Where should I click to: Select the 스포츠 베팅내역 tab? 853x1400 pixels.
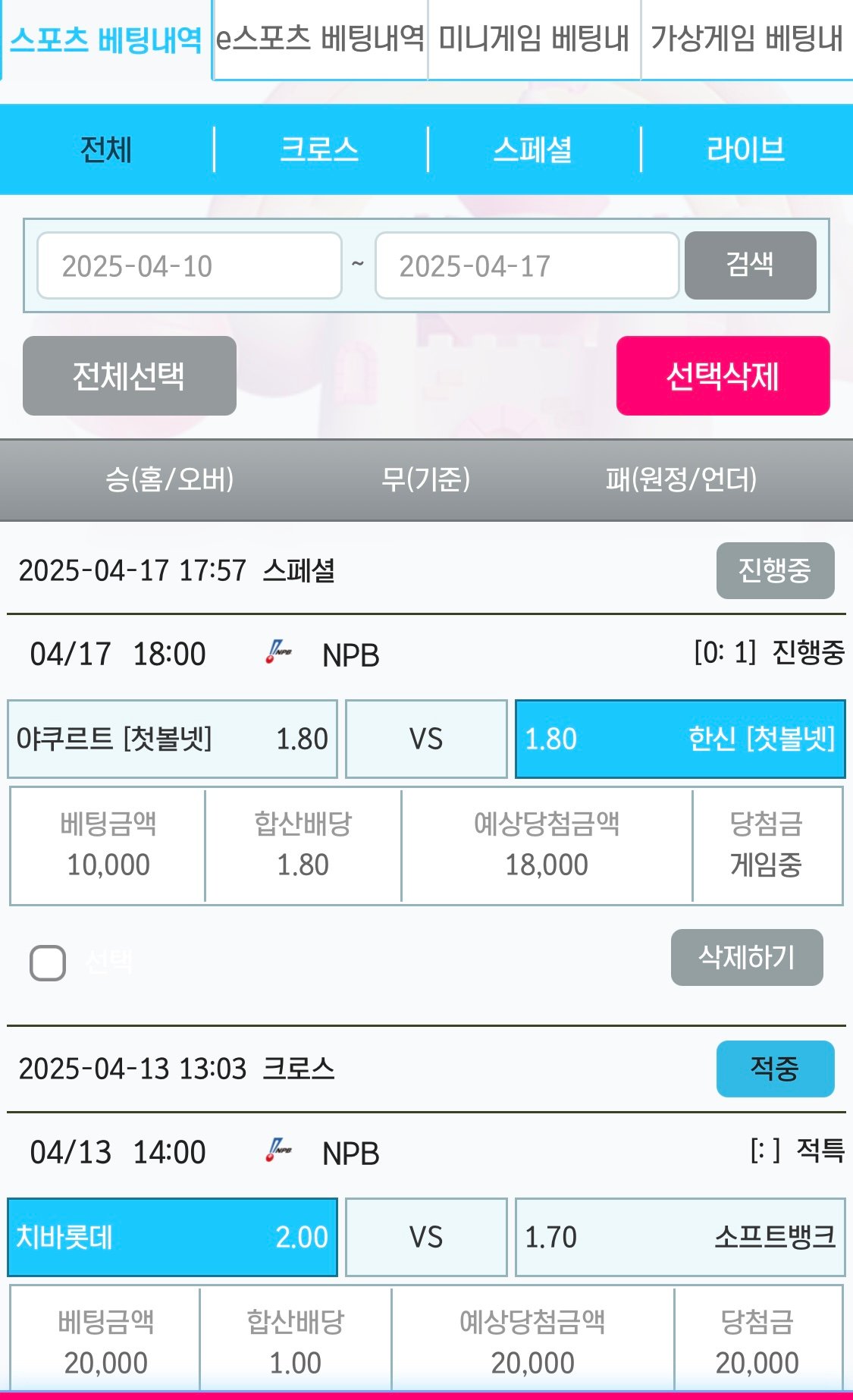coord(106,39)
